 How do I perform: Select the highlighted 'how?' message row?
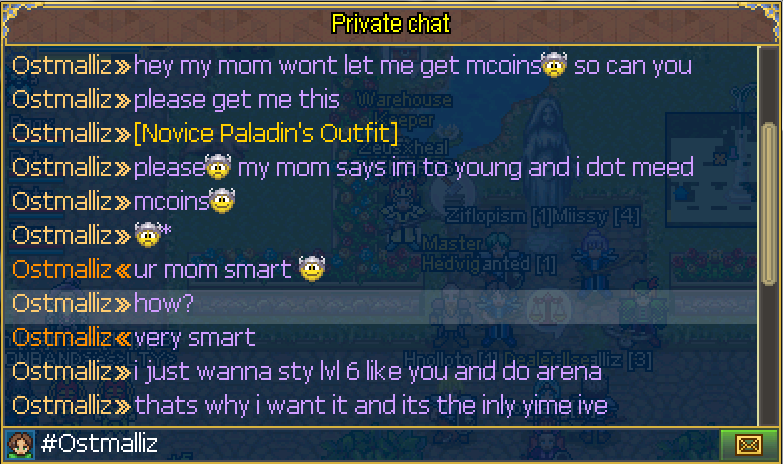[380, 304]
